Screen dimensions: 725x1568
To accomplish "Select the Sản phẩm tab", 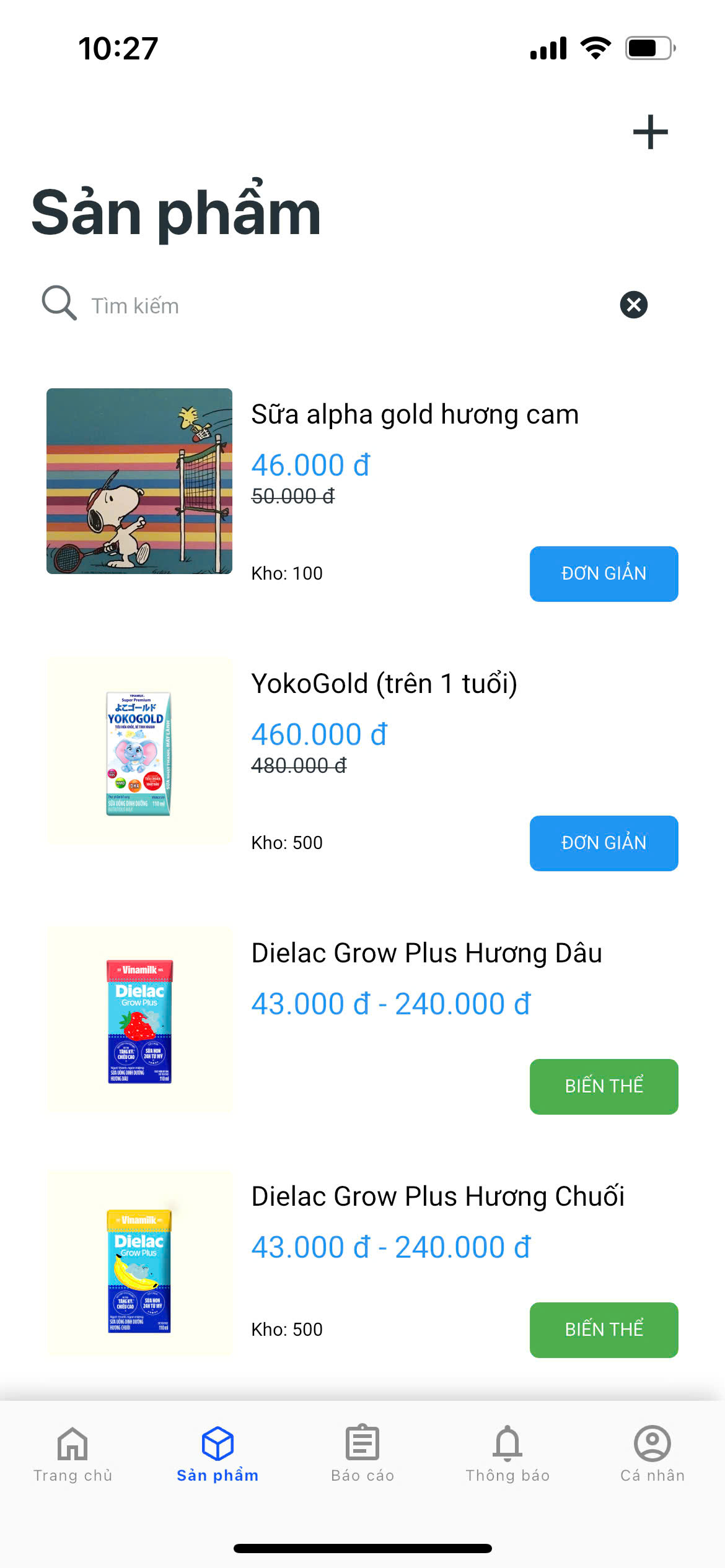I will (217, 1454).
